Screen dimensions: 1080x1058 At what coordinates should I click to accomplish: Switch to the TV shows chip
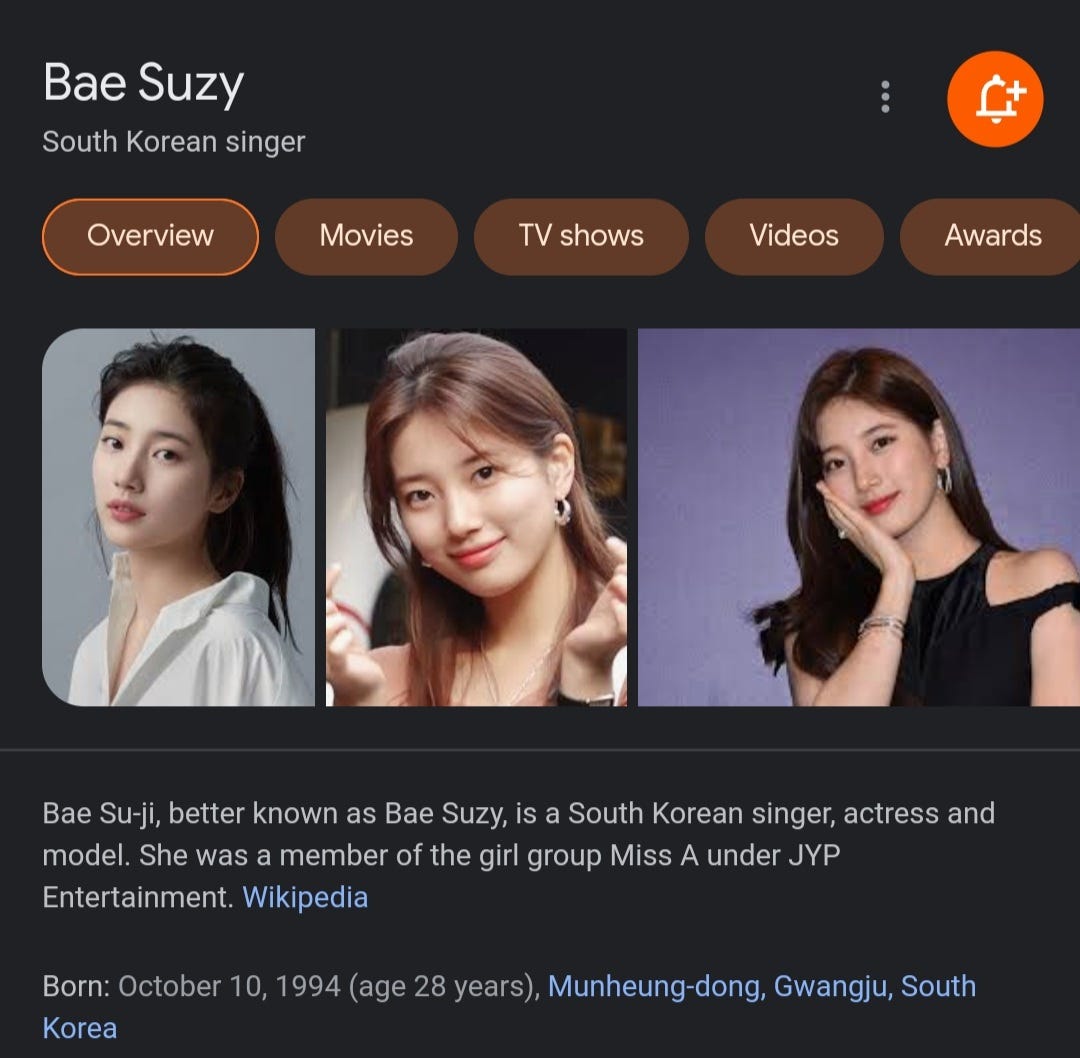pos(581,236)
